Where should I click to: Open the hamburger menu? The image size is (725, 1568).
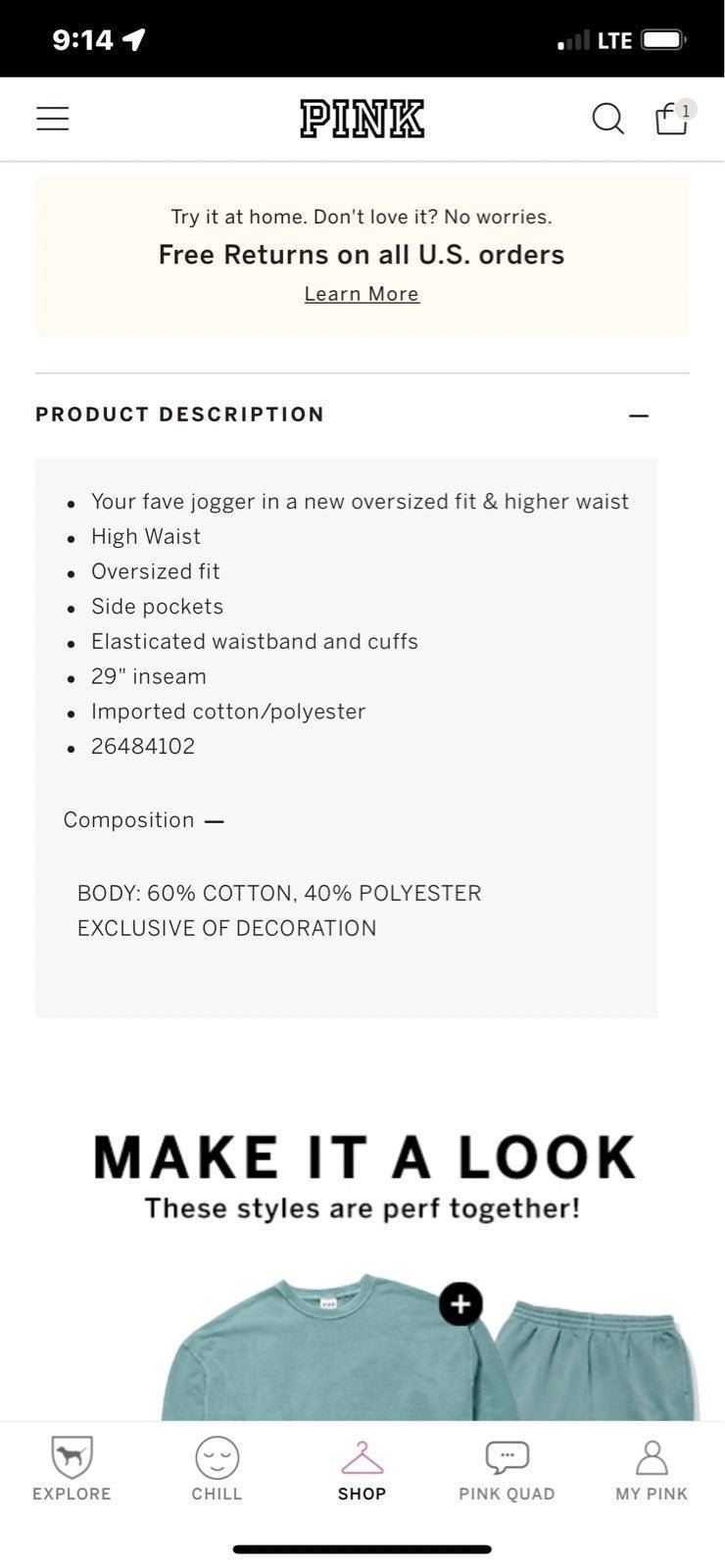click(53, 119)
